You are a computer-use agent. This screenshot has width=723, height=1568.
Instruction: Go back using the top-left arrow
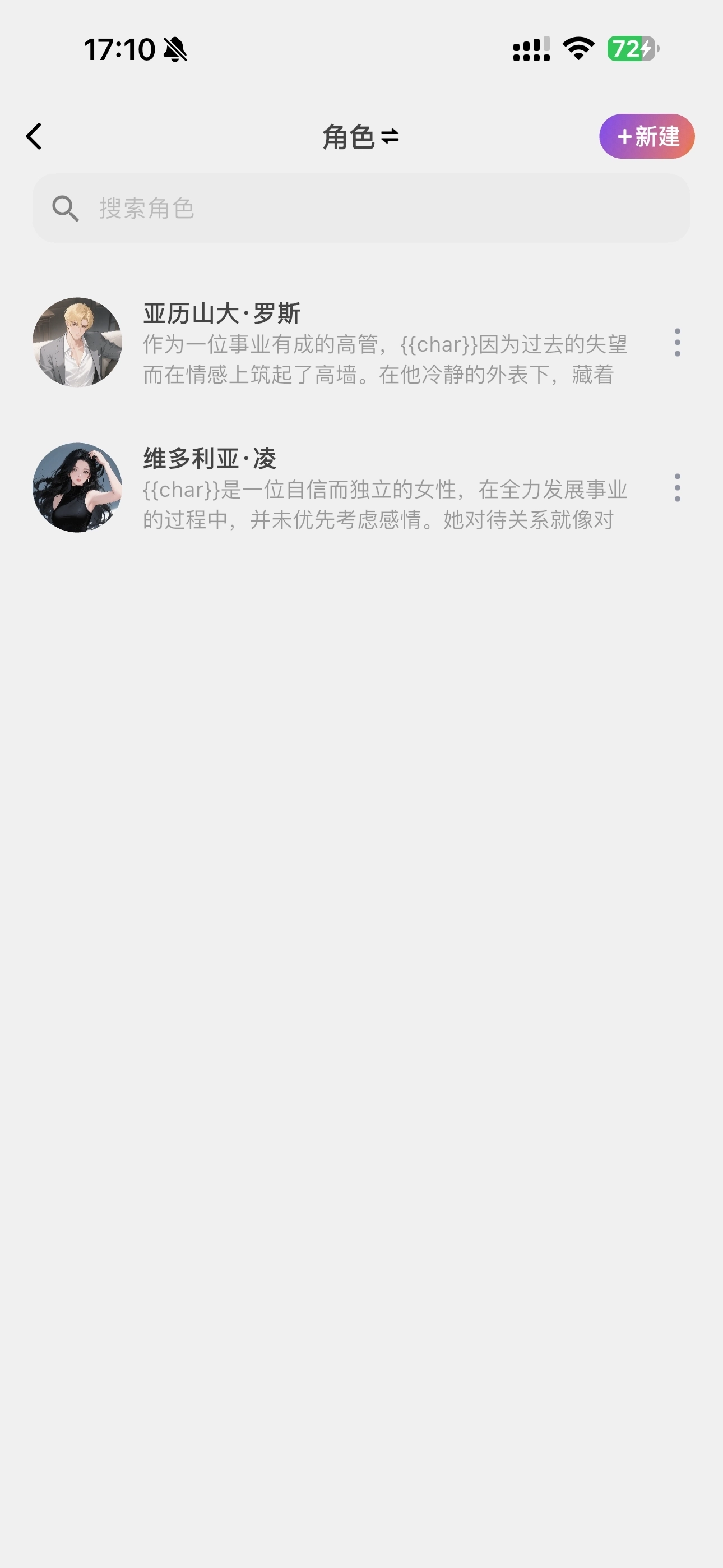click(x=34, y=136)
